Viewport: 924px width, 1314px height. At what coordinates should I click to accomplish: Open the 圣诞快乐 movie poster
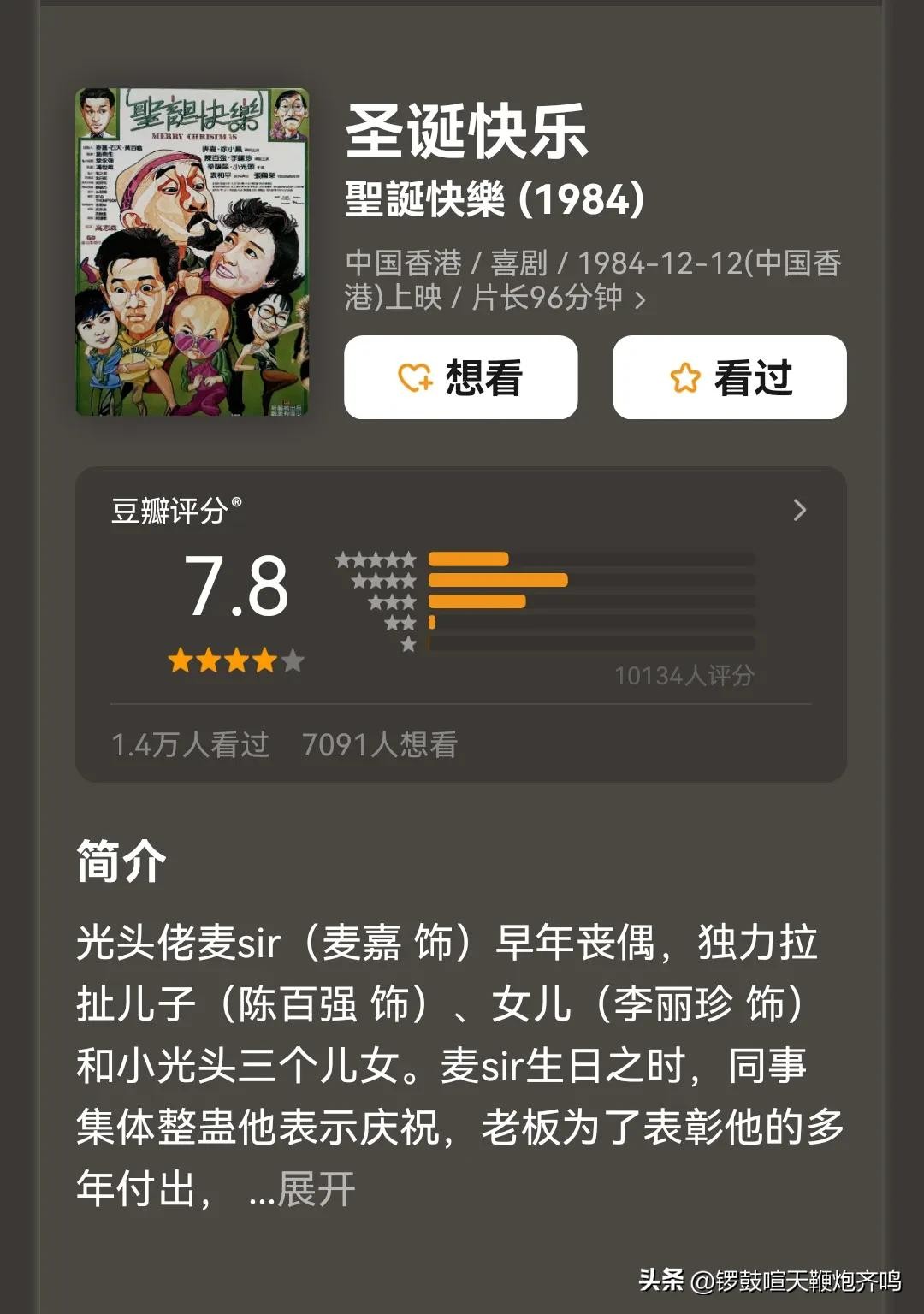[192, 252]
